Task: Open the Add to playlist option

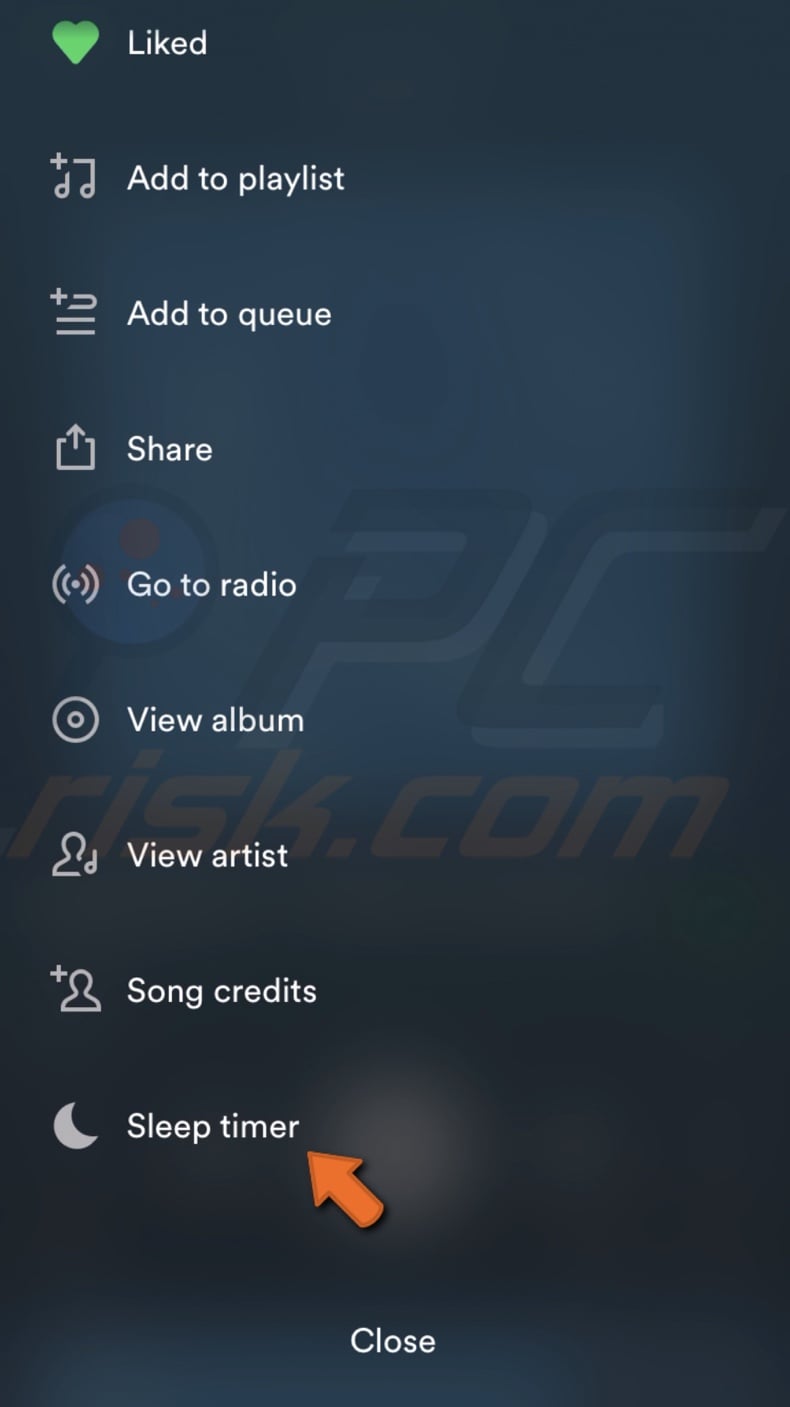Action: tap(236, 178)
